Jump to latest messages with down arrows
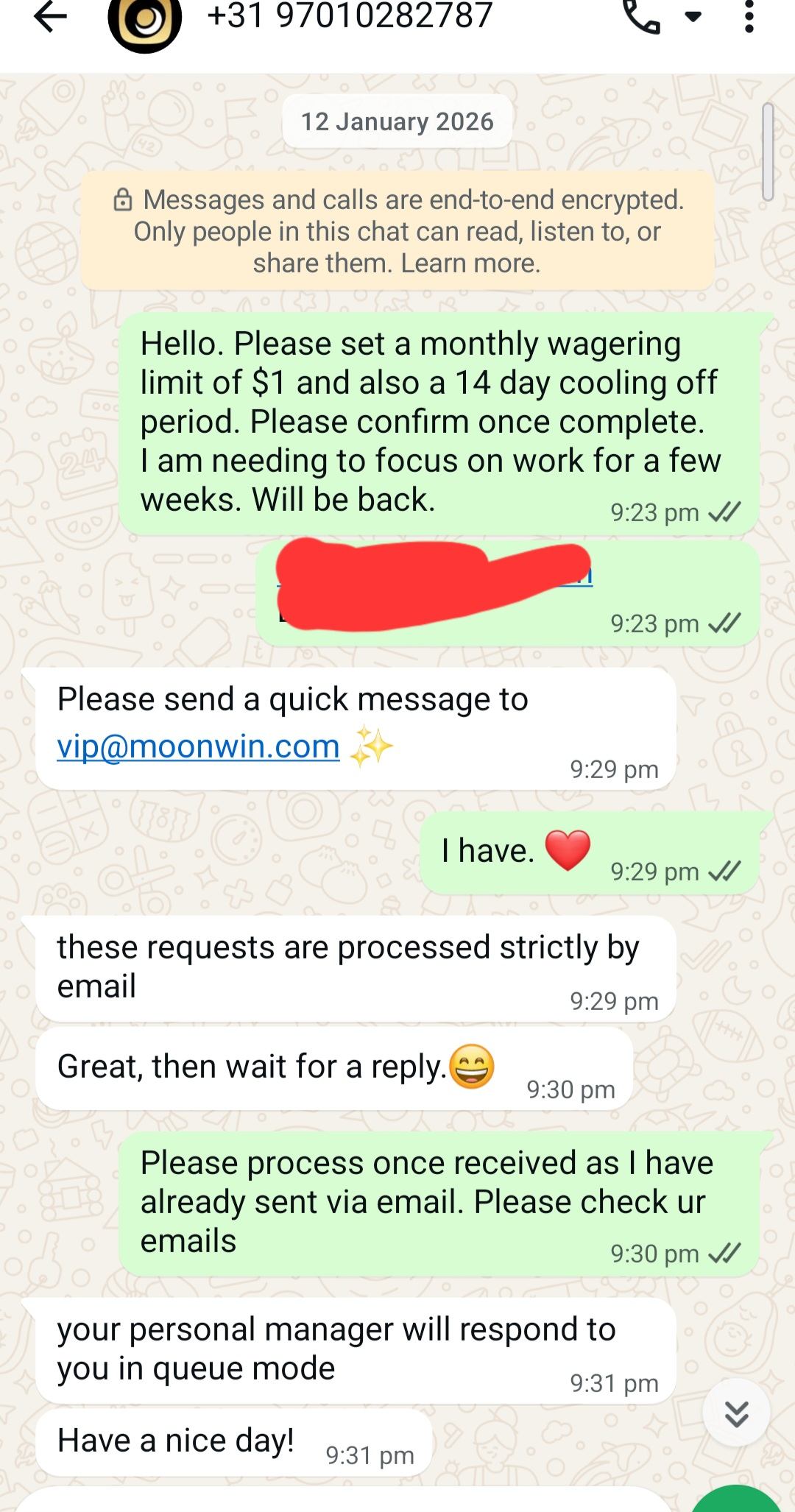This screenshot has width=795, height=1512. [736, 1413]
